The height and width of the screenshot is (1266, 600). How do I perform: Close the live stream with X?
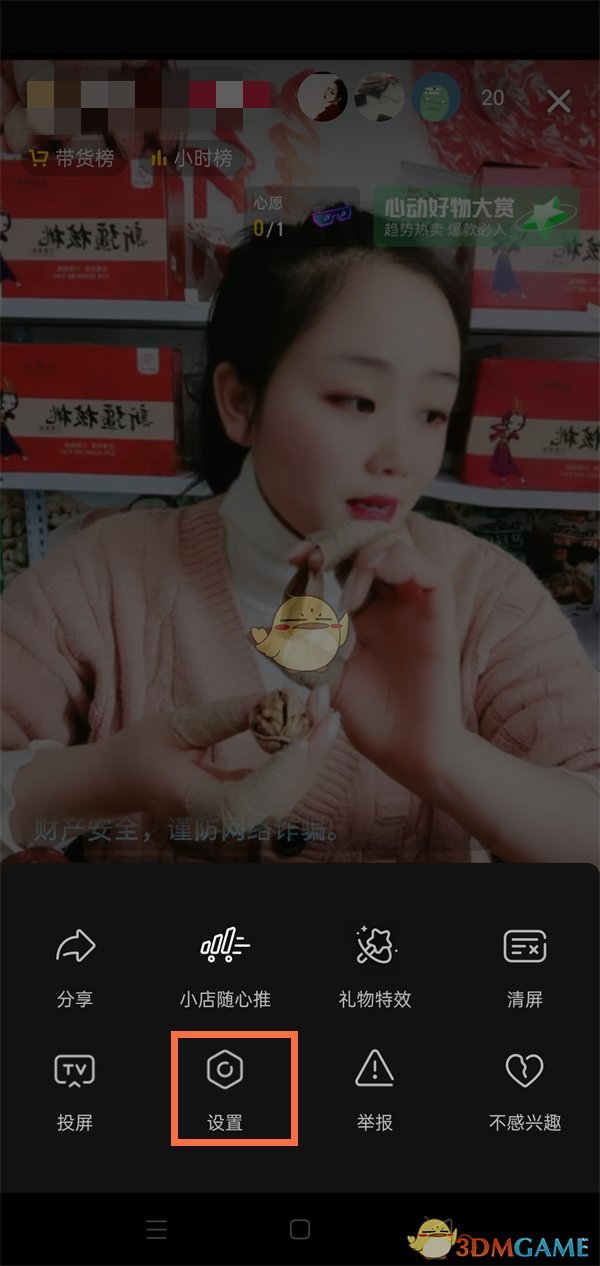click(559, 100)
